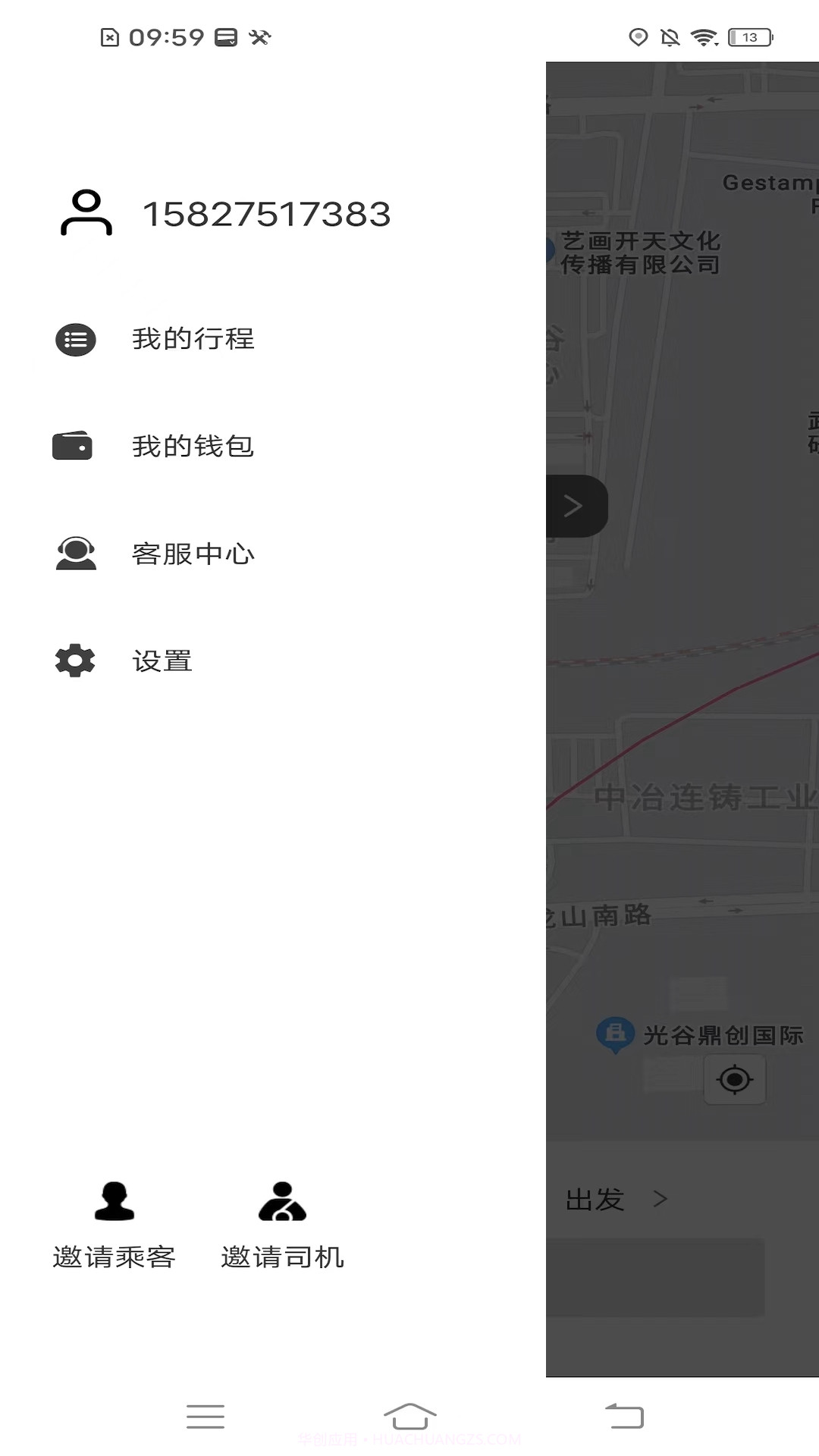Image resolution: width=819 pixels, height=1456 pixels.
Task: Expand the drawer using the round arrow button
Action: (575, 505)
